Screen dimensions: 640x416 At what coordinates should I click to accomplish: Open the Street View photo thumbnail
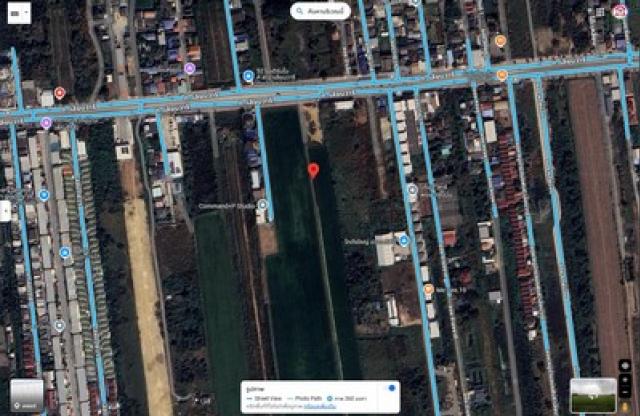[x=593, y=395]
